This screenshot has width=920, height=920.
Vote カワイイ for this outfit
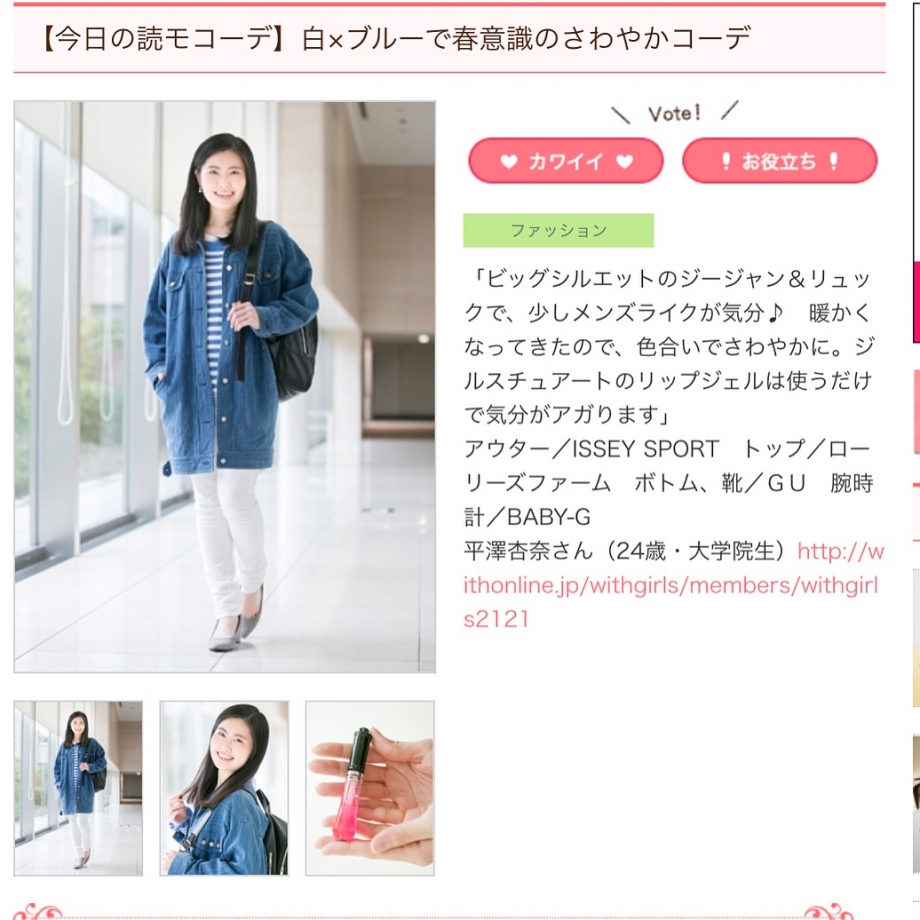pyautogui.click(x=566, y=161)
